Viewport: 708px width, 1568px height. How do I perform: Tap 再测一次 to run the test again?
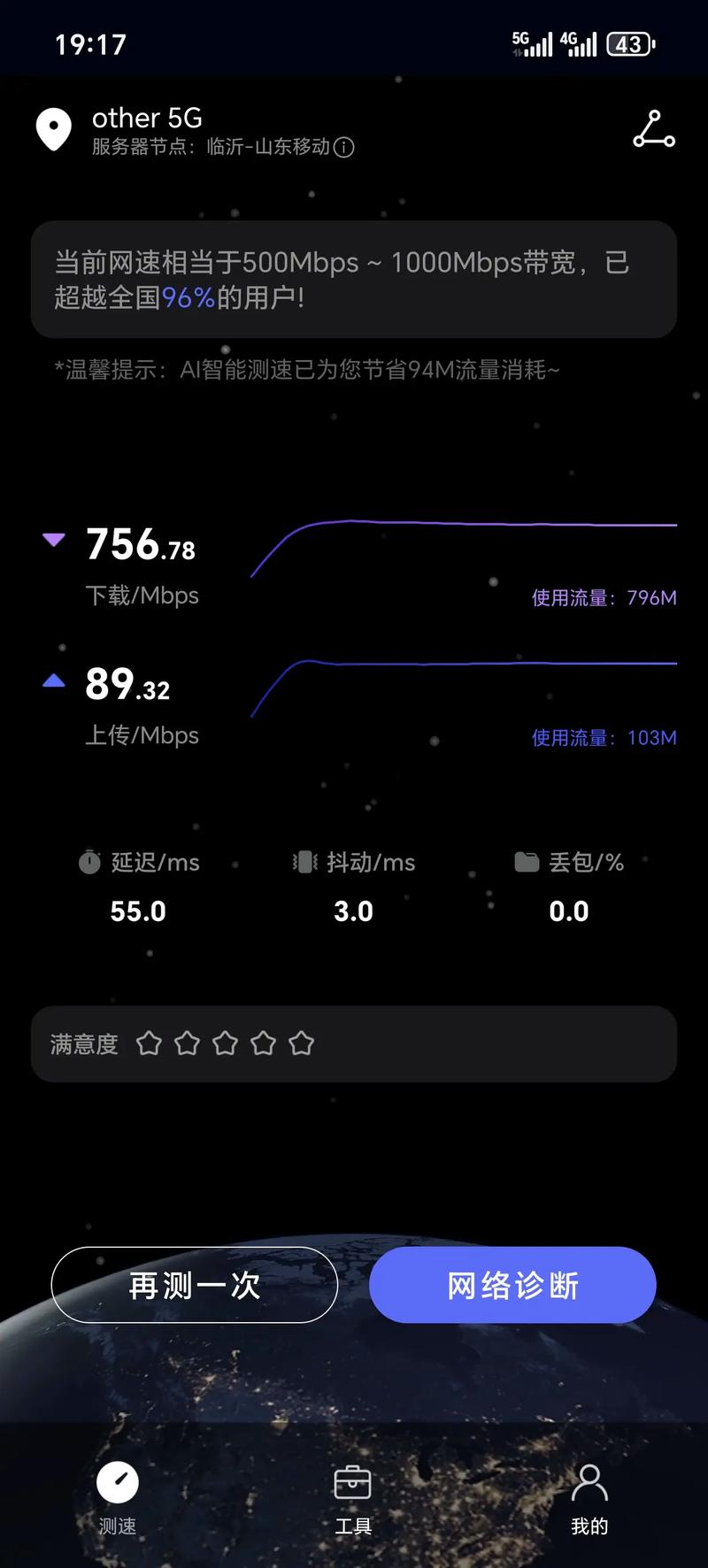[194, 1286]
